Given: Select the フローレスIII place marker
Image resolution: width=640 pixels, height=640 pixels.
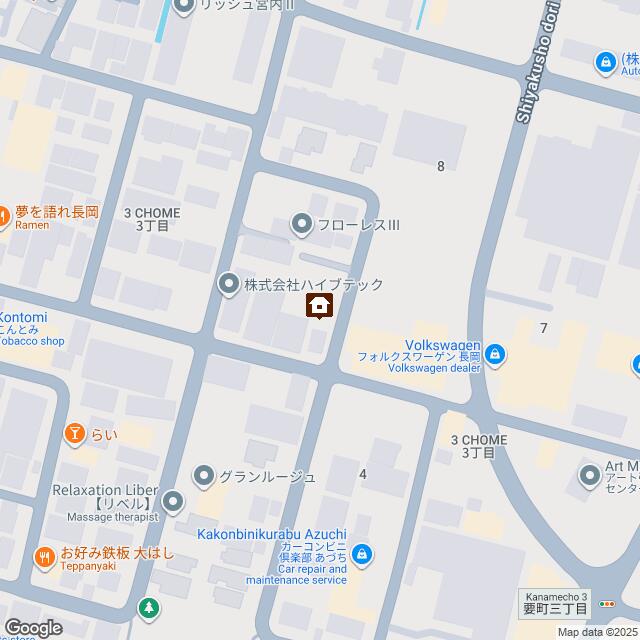Looking at the screenshot, I should tap(301, 225).
